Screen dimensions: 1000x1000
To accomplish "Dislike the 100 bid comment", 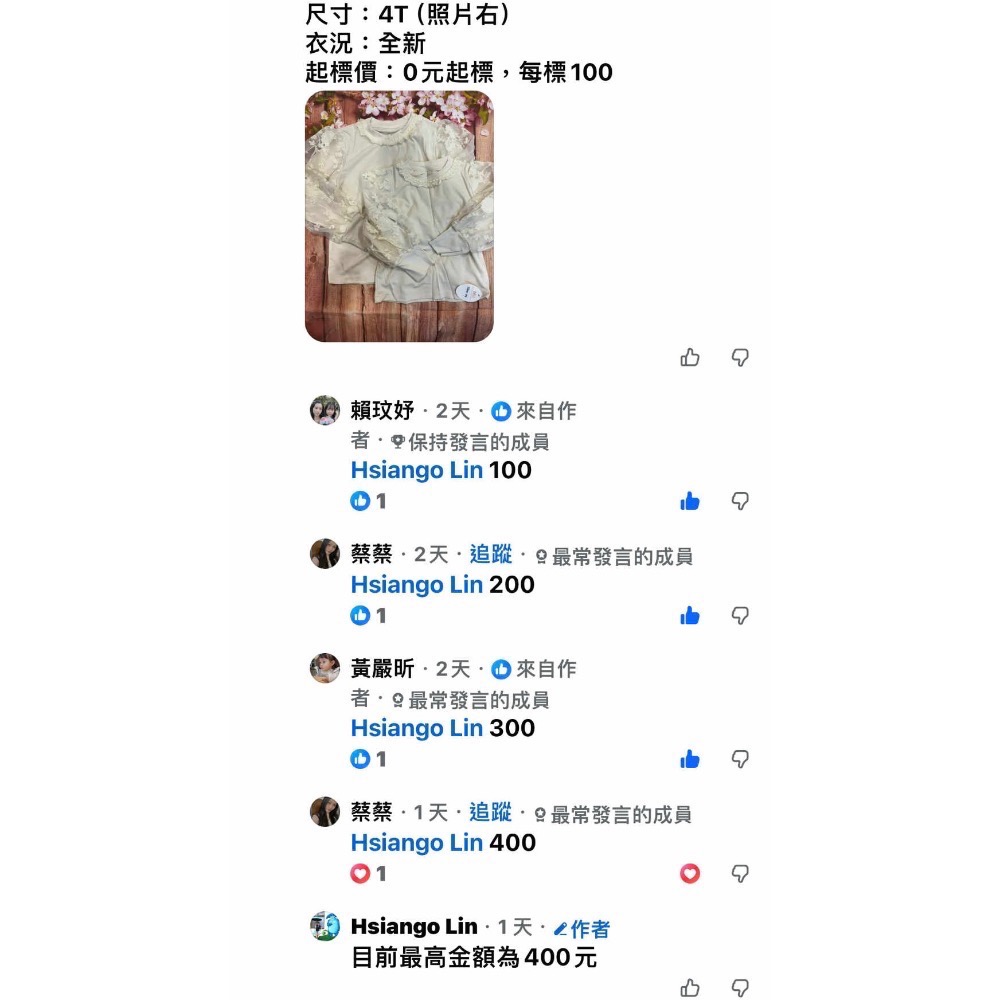I will click(740, 501).
